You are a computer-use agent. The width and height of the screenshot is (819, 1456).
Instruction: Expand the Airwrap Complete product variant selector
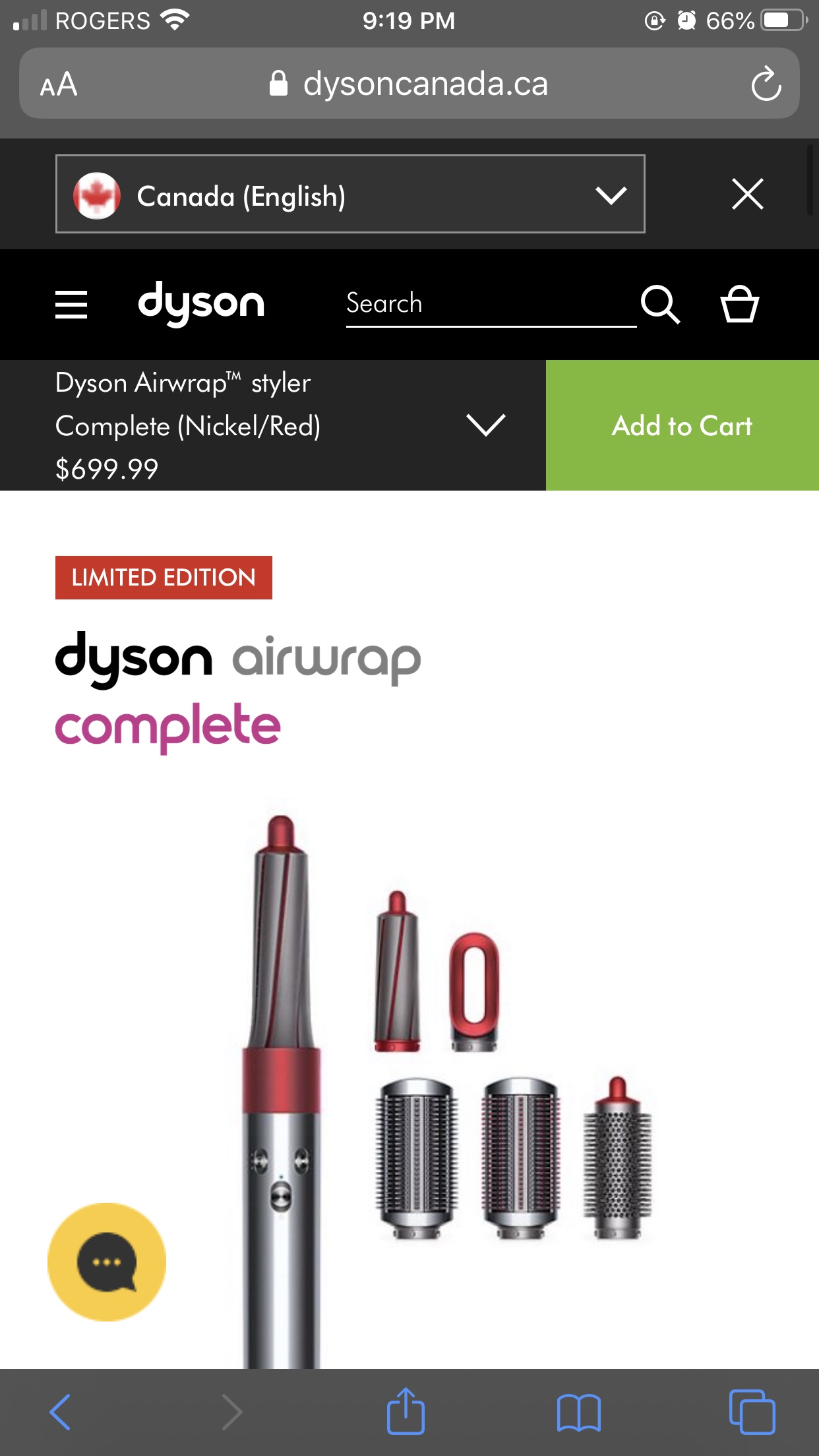click(x=486, y=425)
